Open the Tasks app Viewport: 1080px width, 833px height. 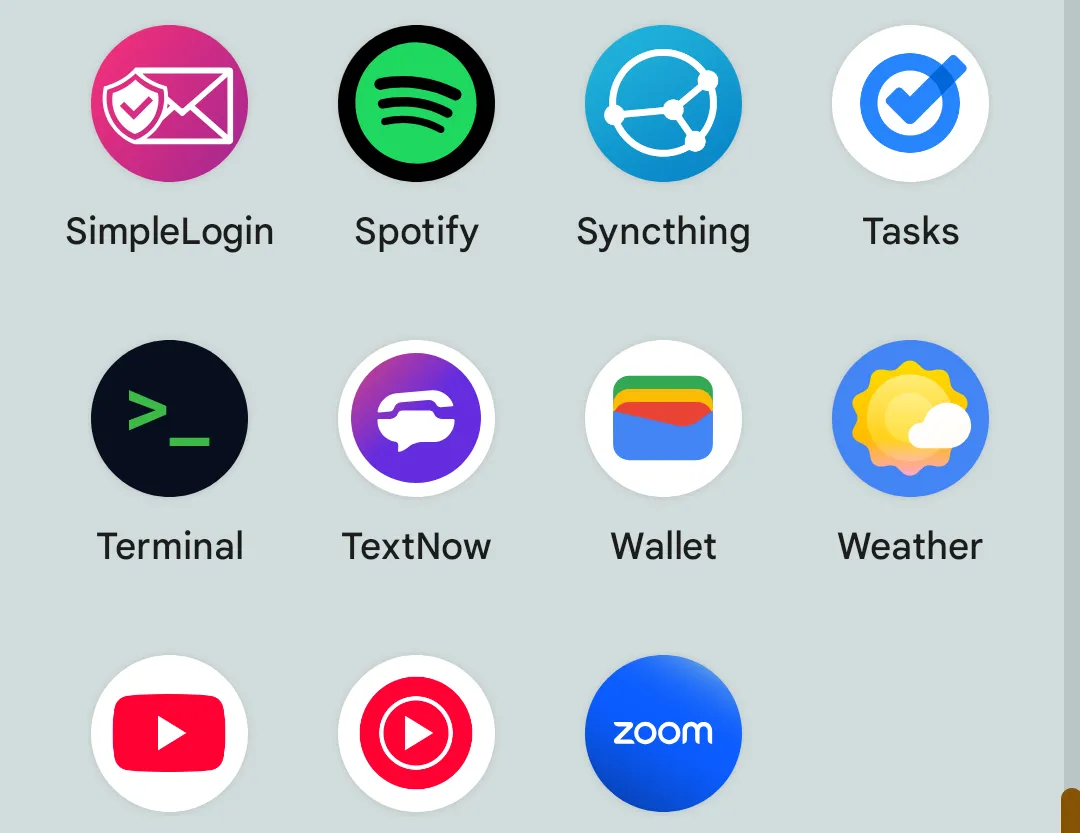pos(910,104)
